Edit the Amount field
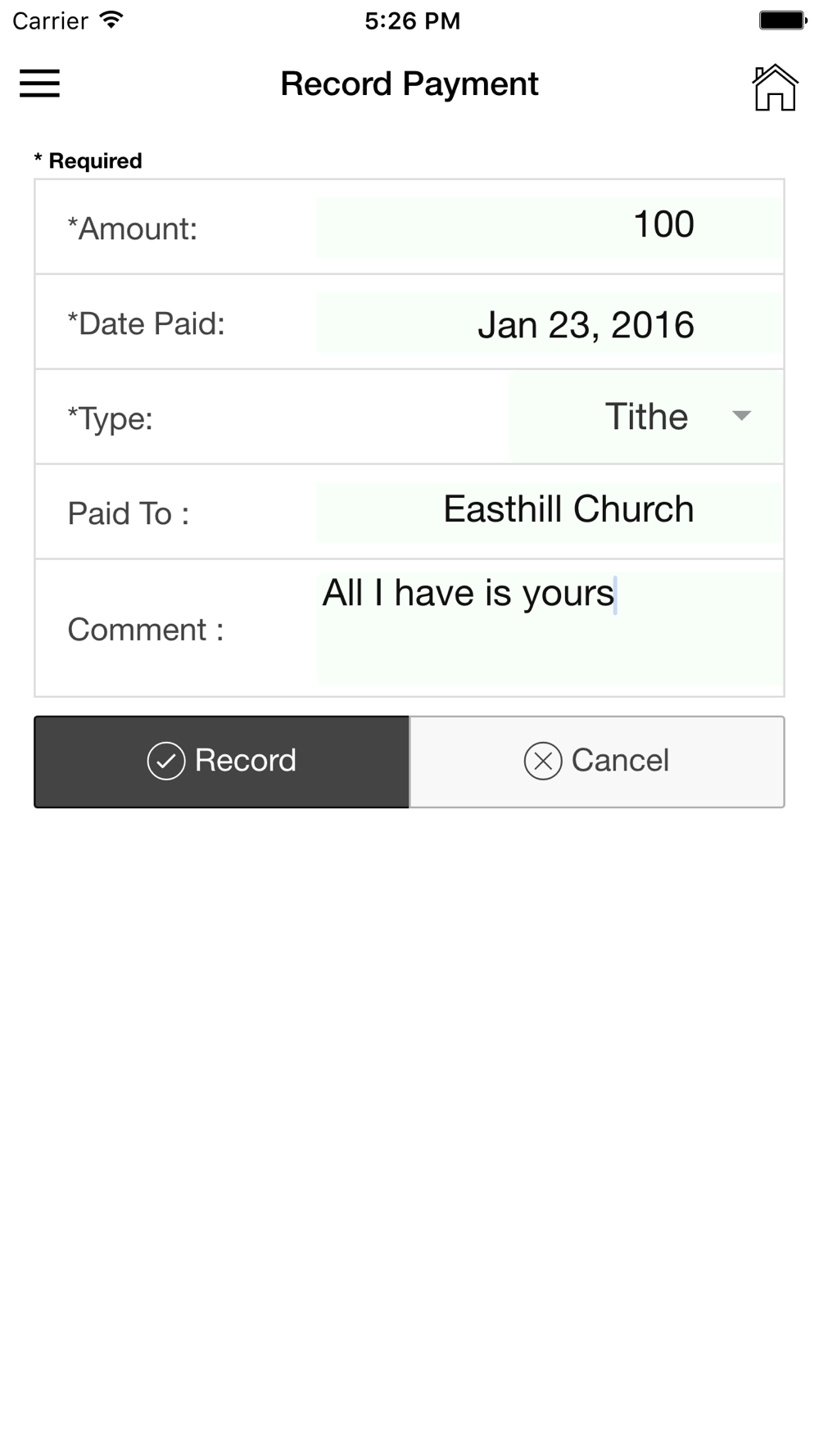This screenshot has height=1456, width=819. coord(549,227)
